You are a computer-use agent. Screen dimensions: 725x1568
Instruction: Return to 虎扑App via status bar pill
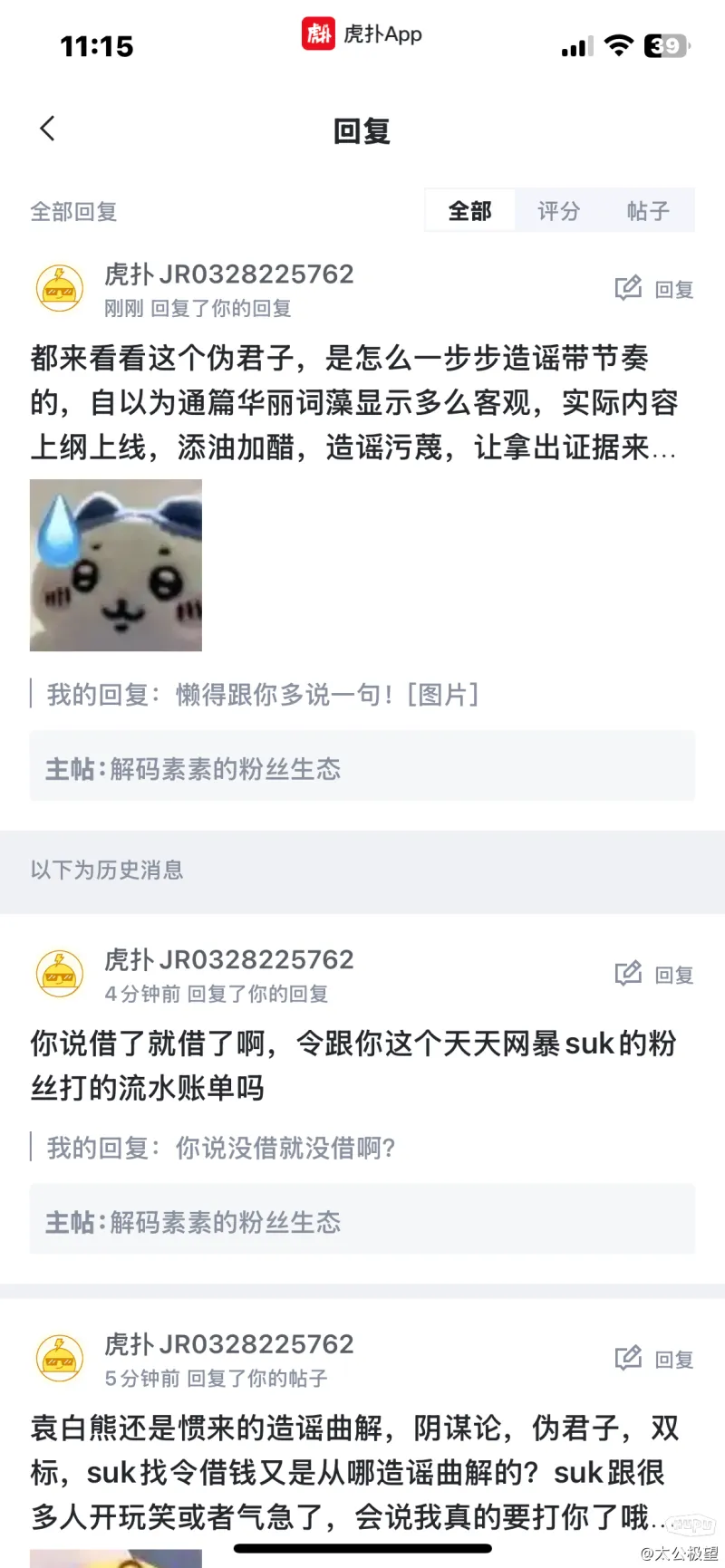[x=362, y=34]
